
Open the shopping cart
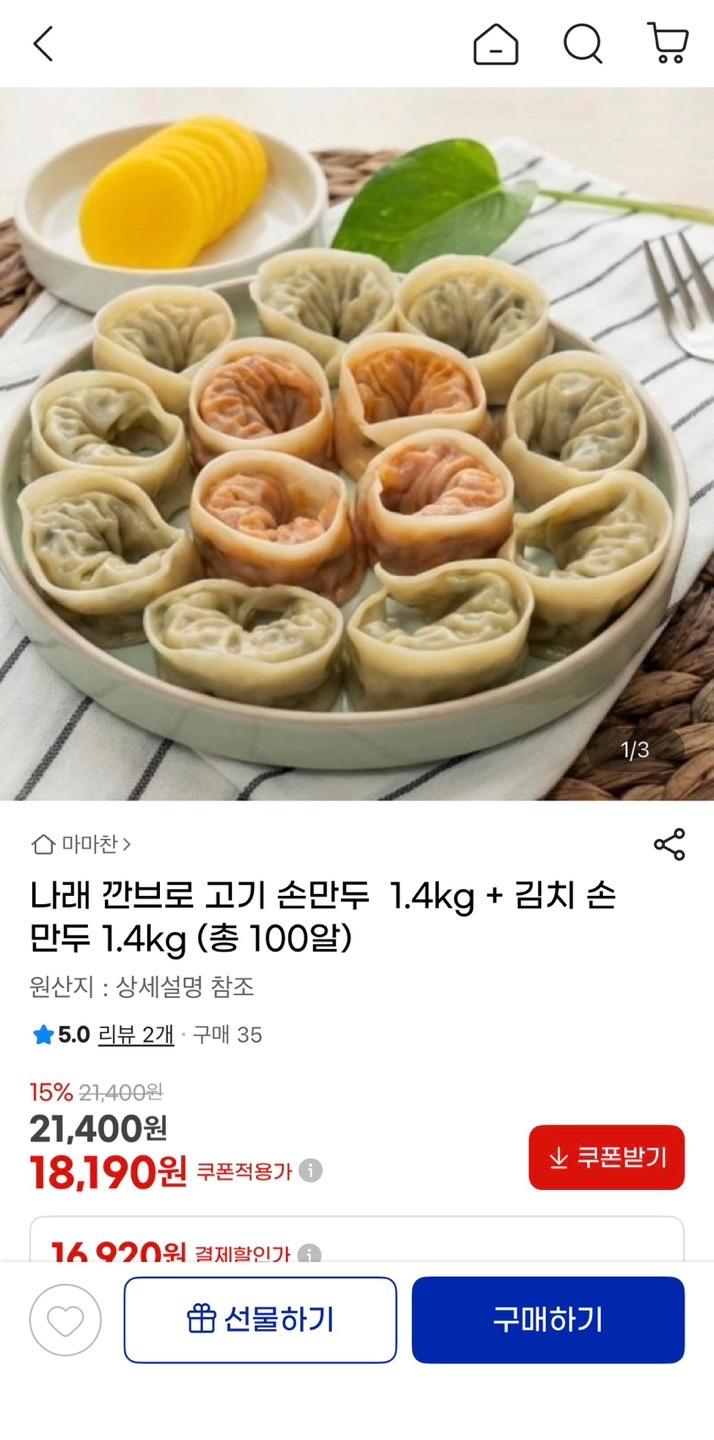tap(667, 44)
